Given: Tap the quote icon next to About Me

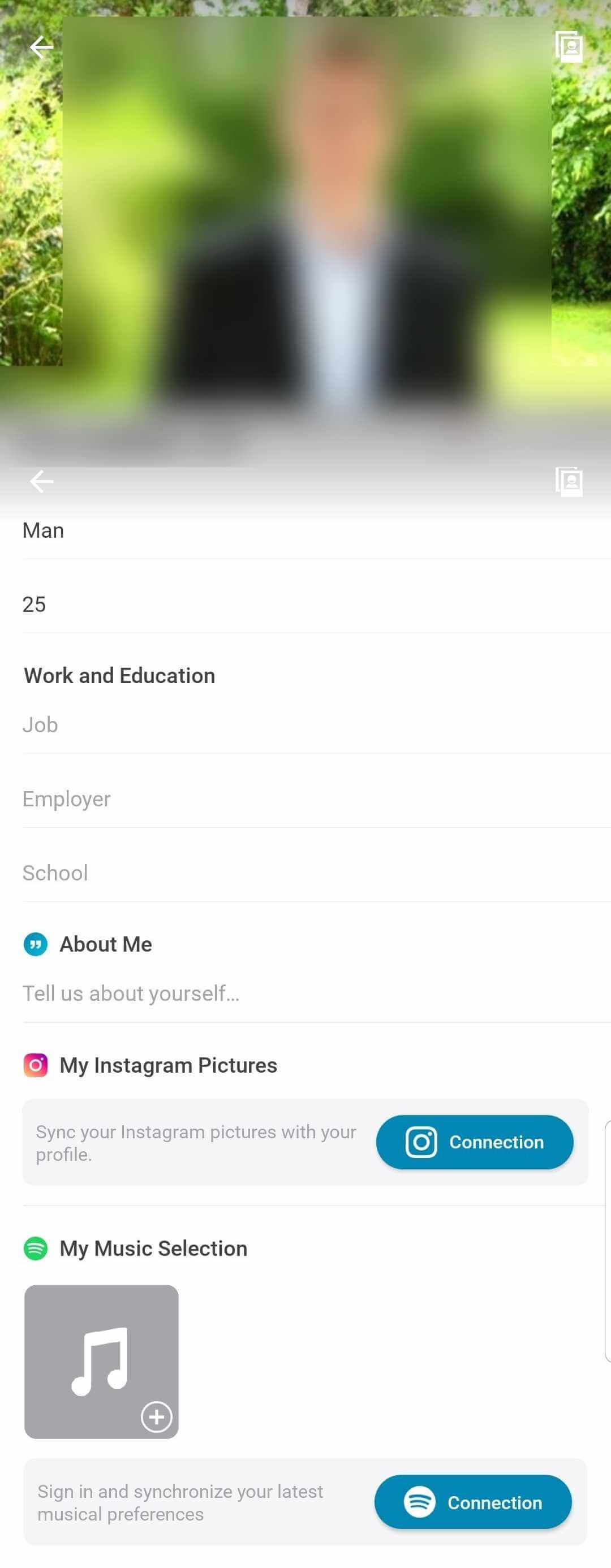Looking at the screenshot, I should tap(36, 944).
